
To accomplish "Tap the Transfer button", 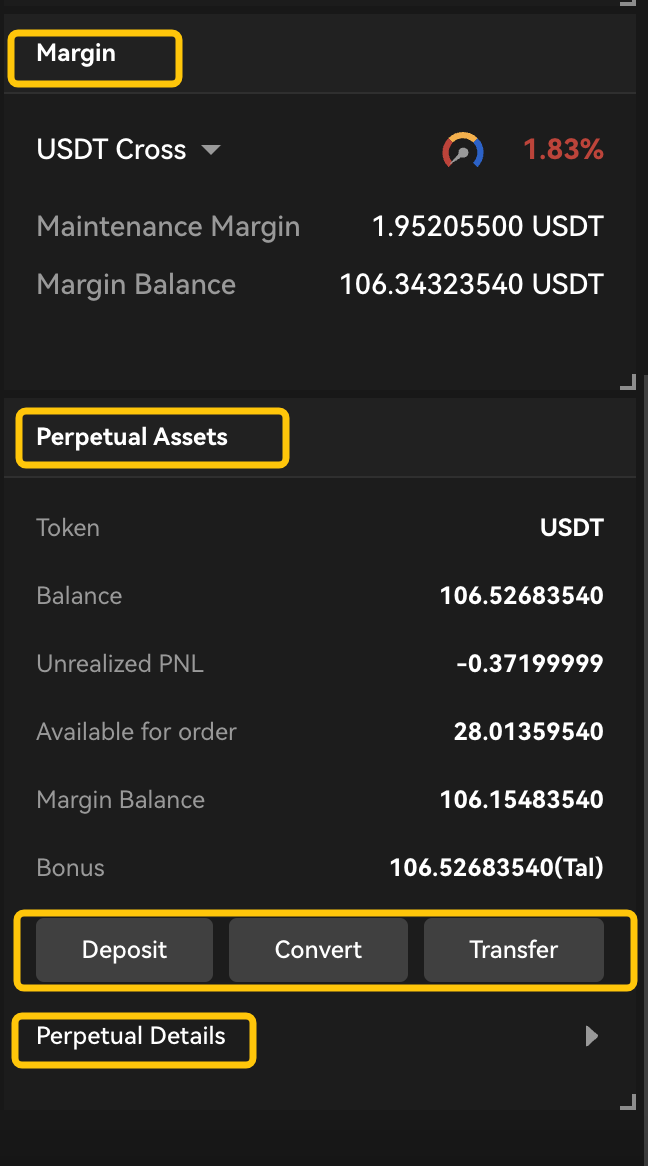I will 513,950.
